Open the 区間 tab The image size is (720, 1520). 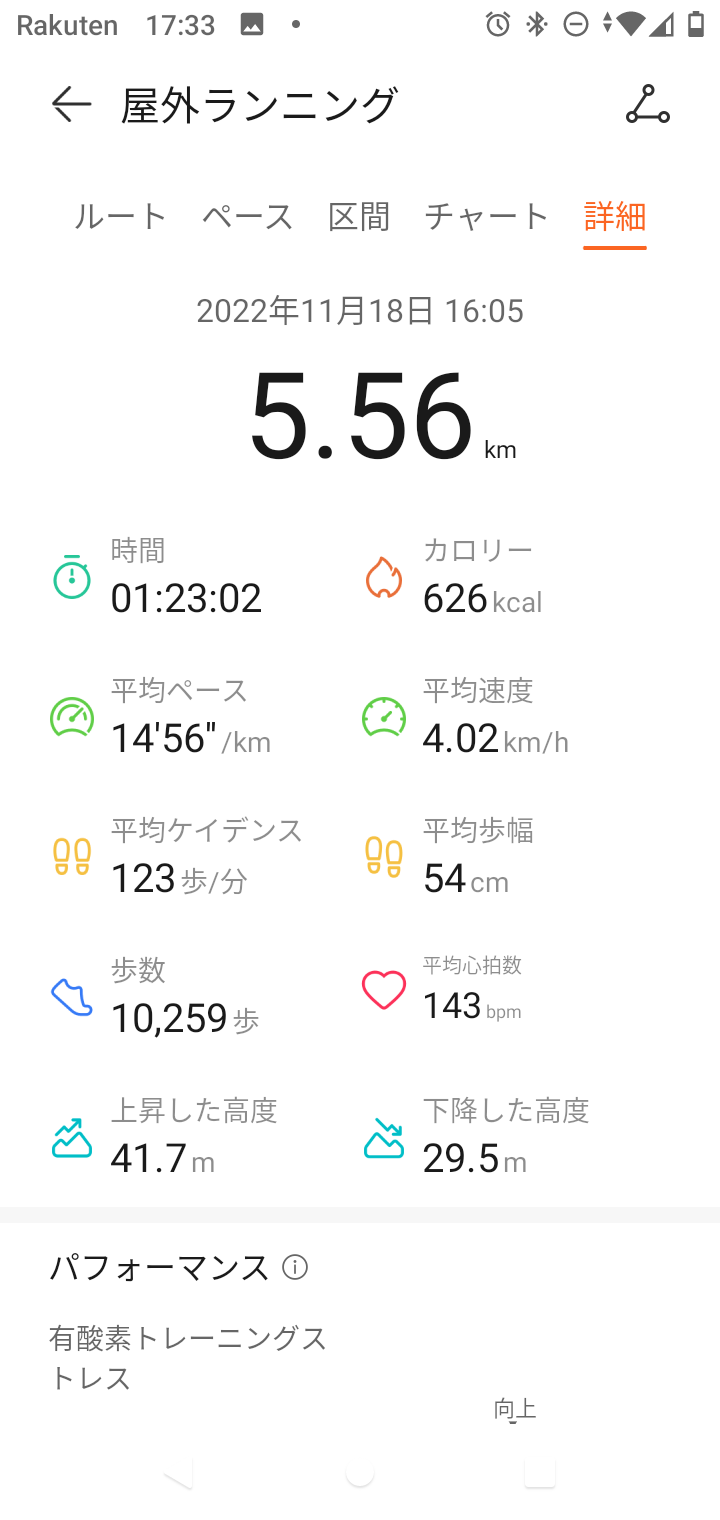(x=359, y=217)
